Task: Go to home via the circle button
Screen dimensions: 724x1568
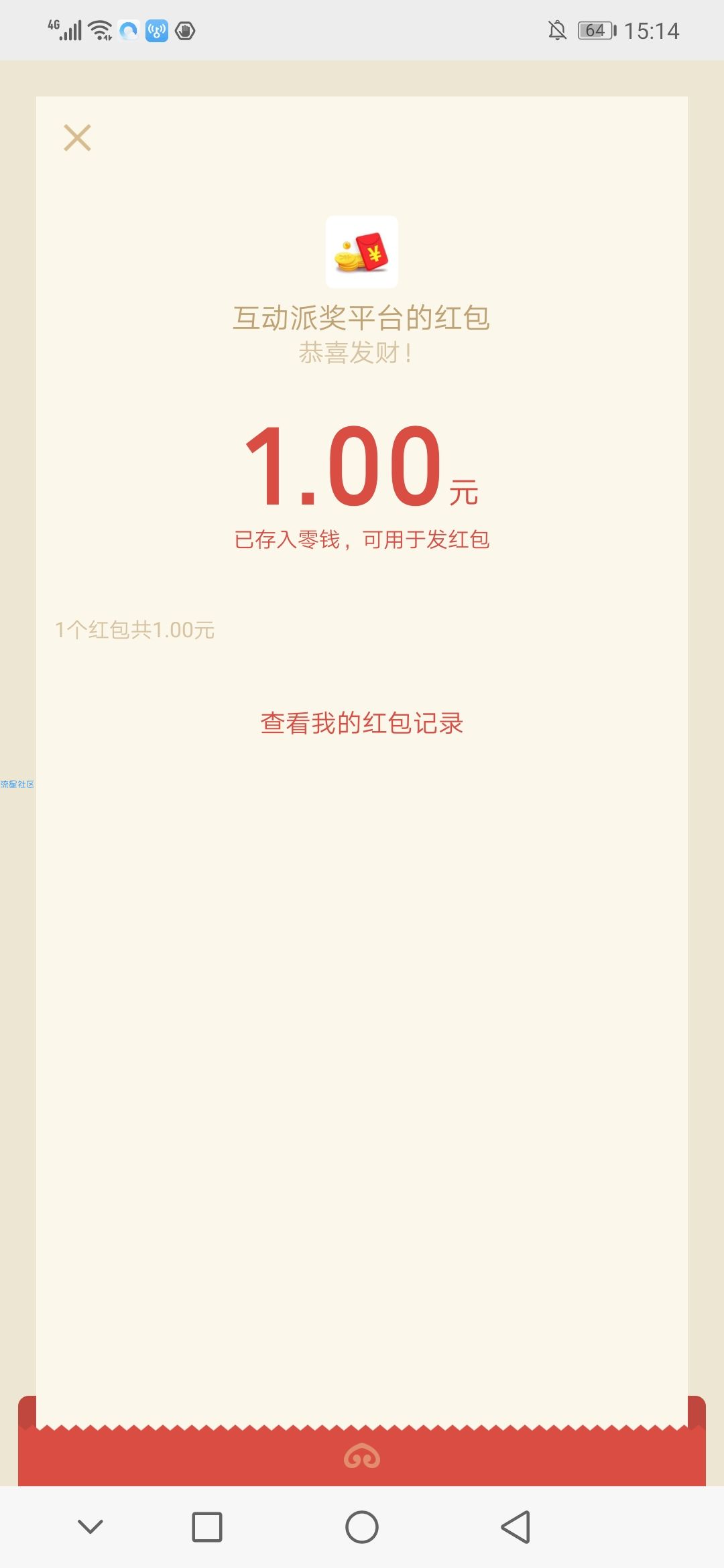Action: (x=362, y=1527)
